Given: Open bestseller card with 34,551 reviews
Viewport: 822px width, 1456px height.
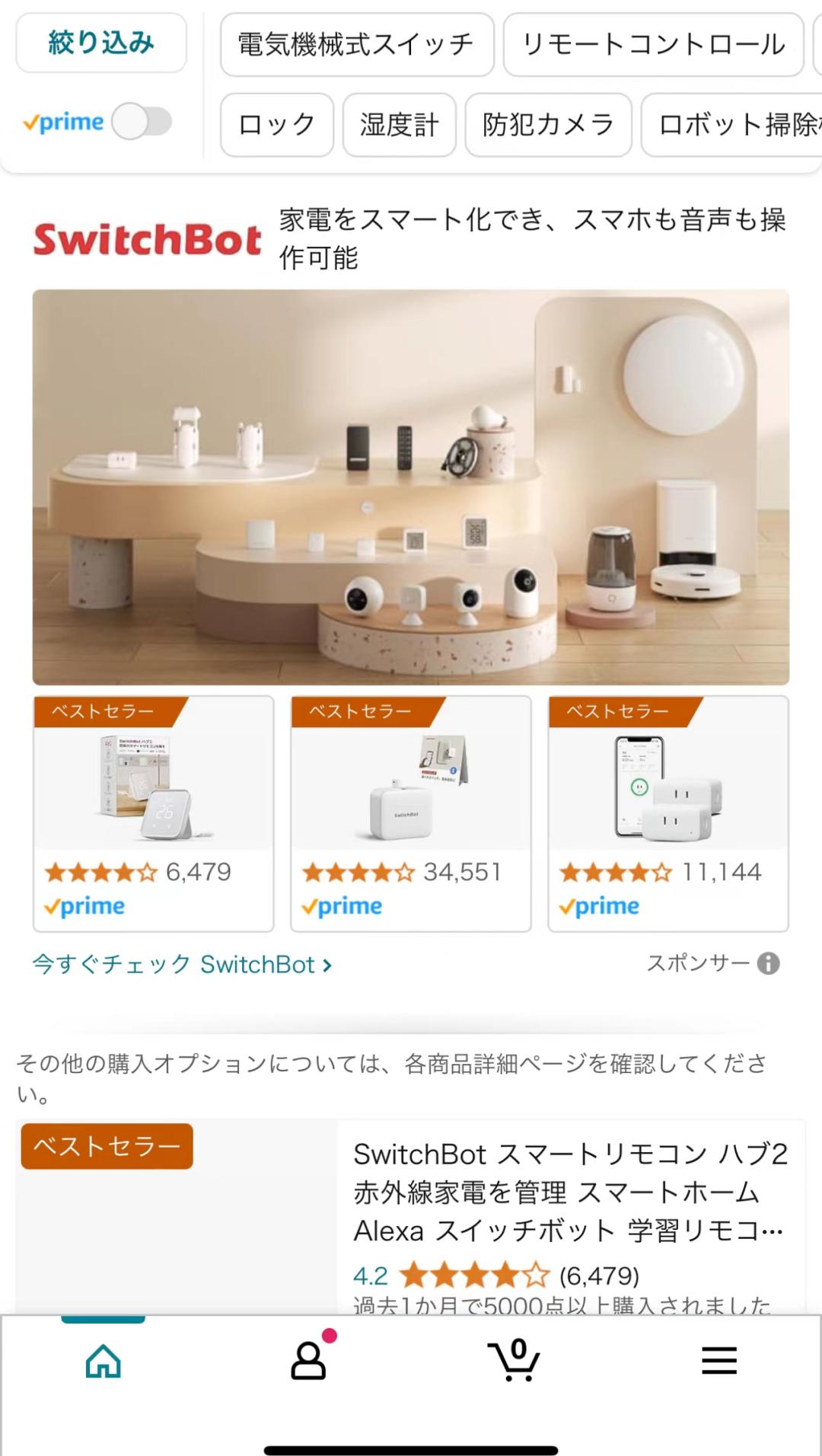Looking at the screenshot, I should coord(410,813).
